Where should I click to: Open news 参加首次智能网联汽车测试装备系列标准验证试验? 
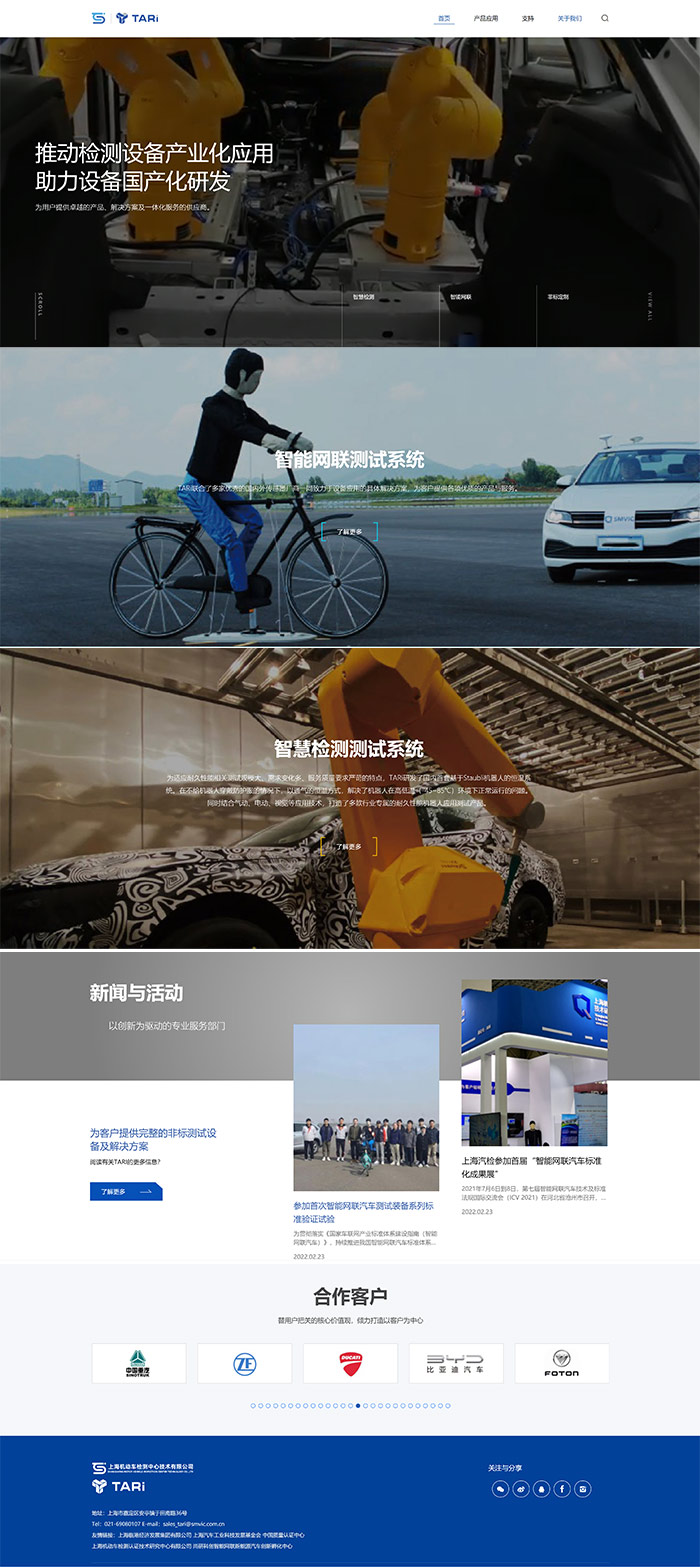tap(363, 1212)
